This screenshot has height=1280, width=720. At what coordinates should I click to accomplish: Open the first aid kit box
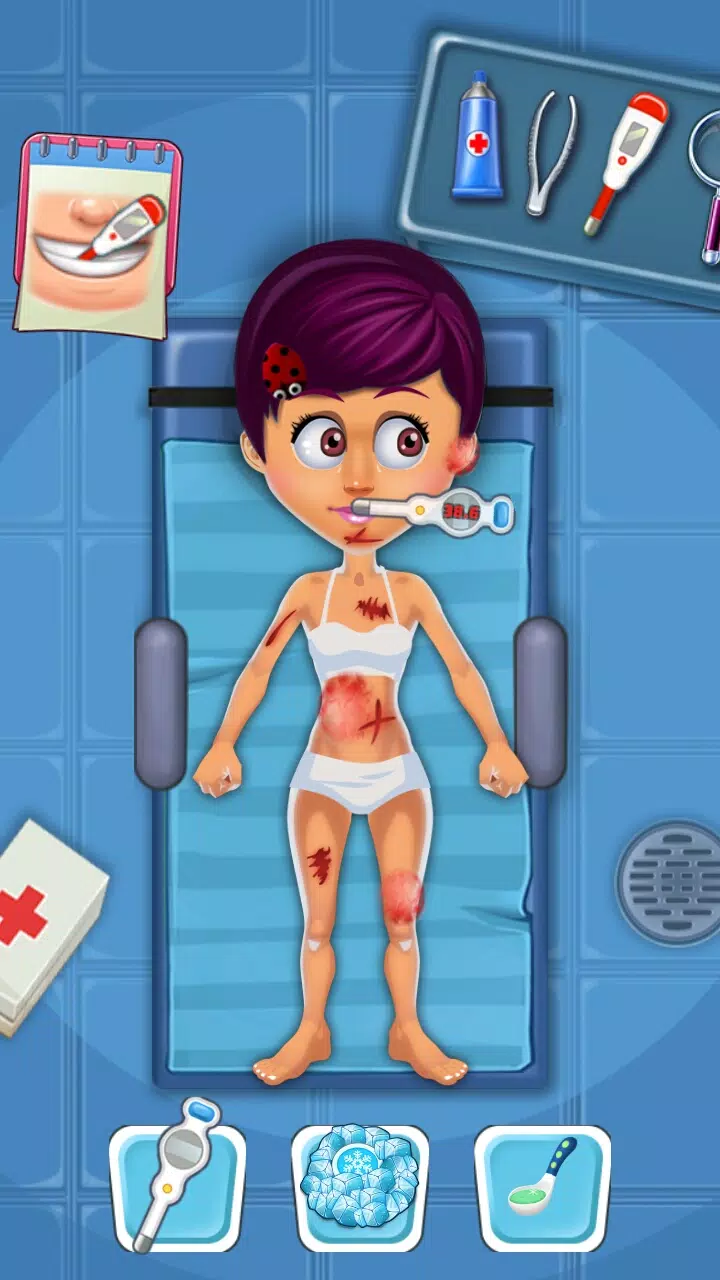click(45, 925)
